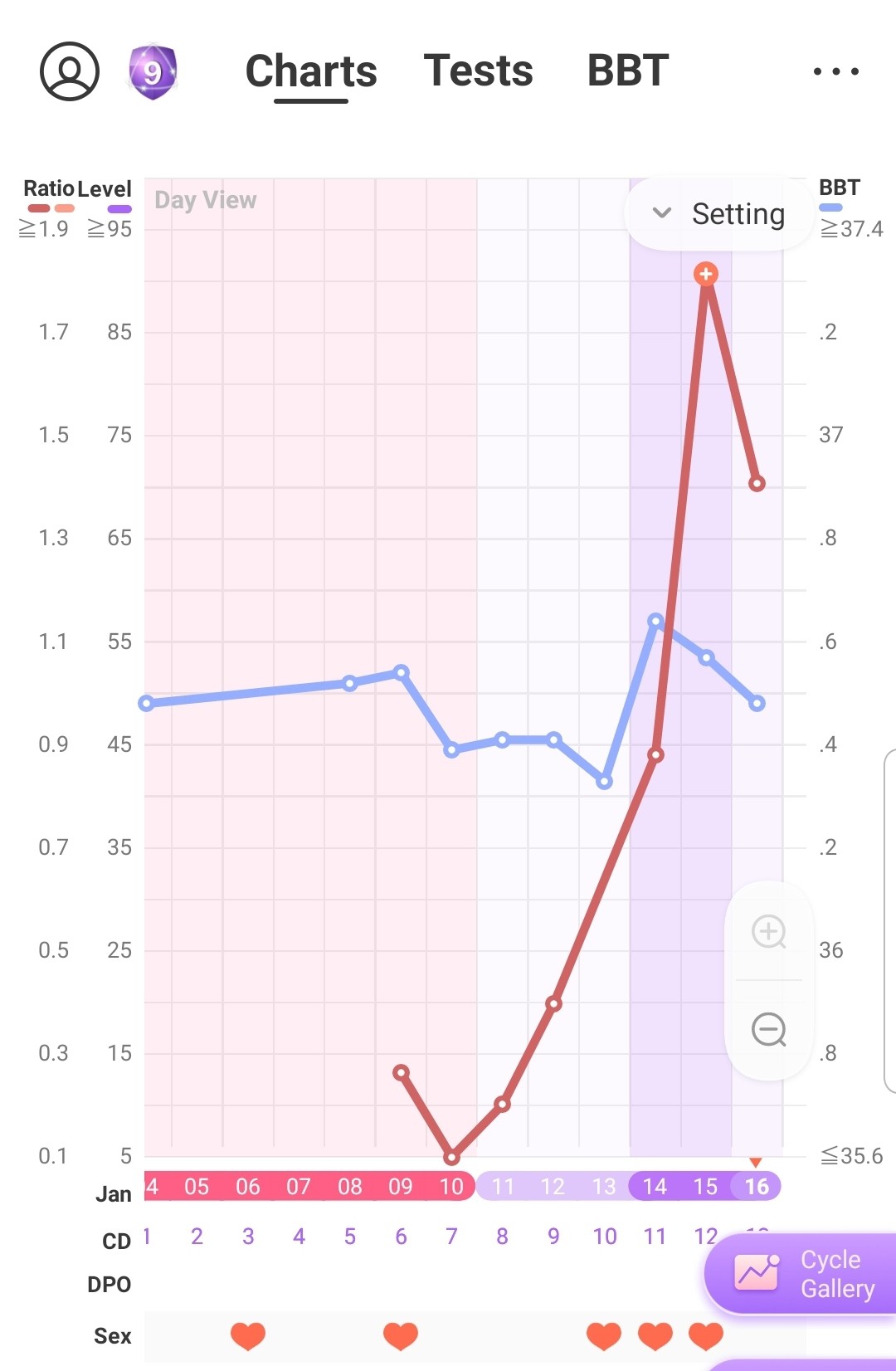Tap the orange plus peak marker
This screenshot has width=896, height=1371.
click(x=706, y=274)
